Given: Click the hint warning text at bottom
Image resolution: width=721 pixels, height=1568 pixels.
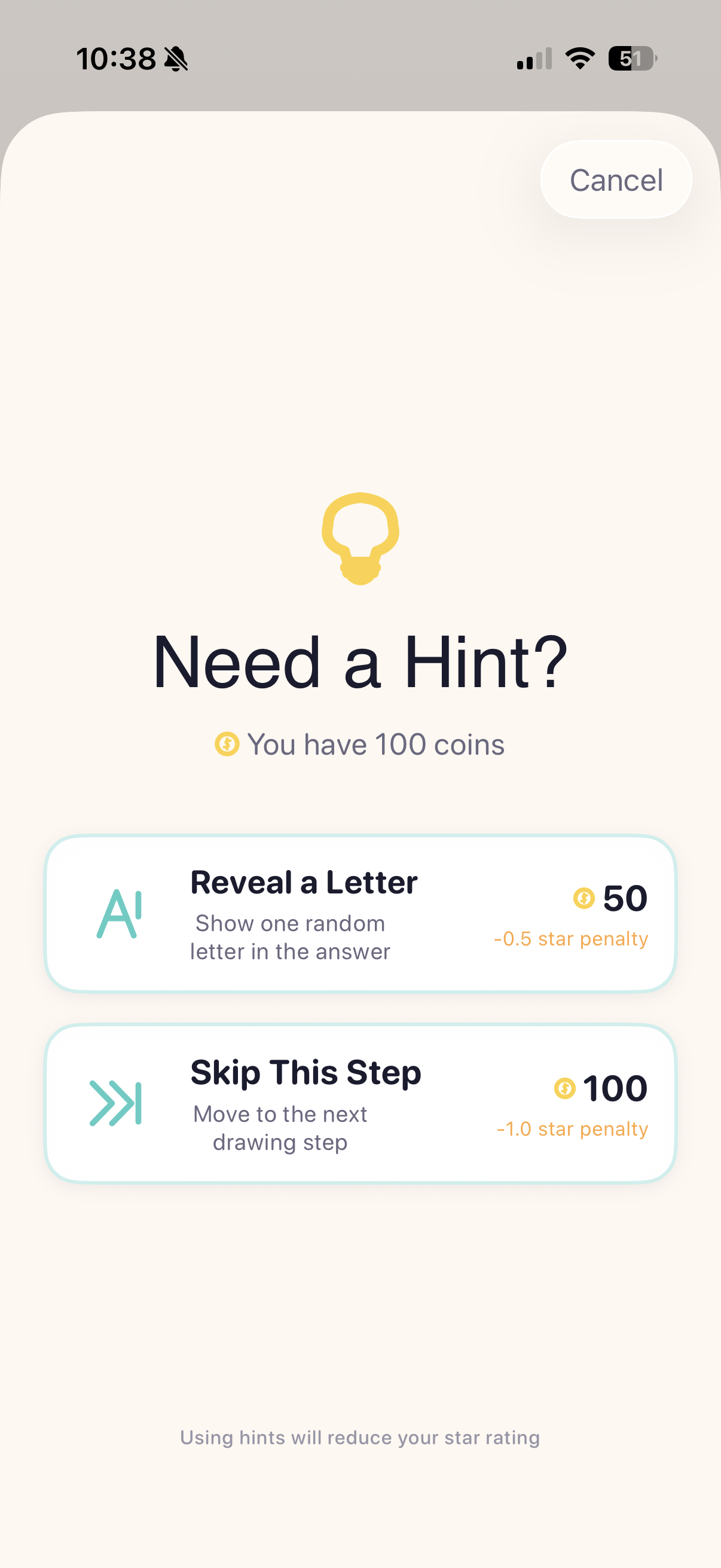Looking at the screenshot, I should [360, 1437].
